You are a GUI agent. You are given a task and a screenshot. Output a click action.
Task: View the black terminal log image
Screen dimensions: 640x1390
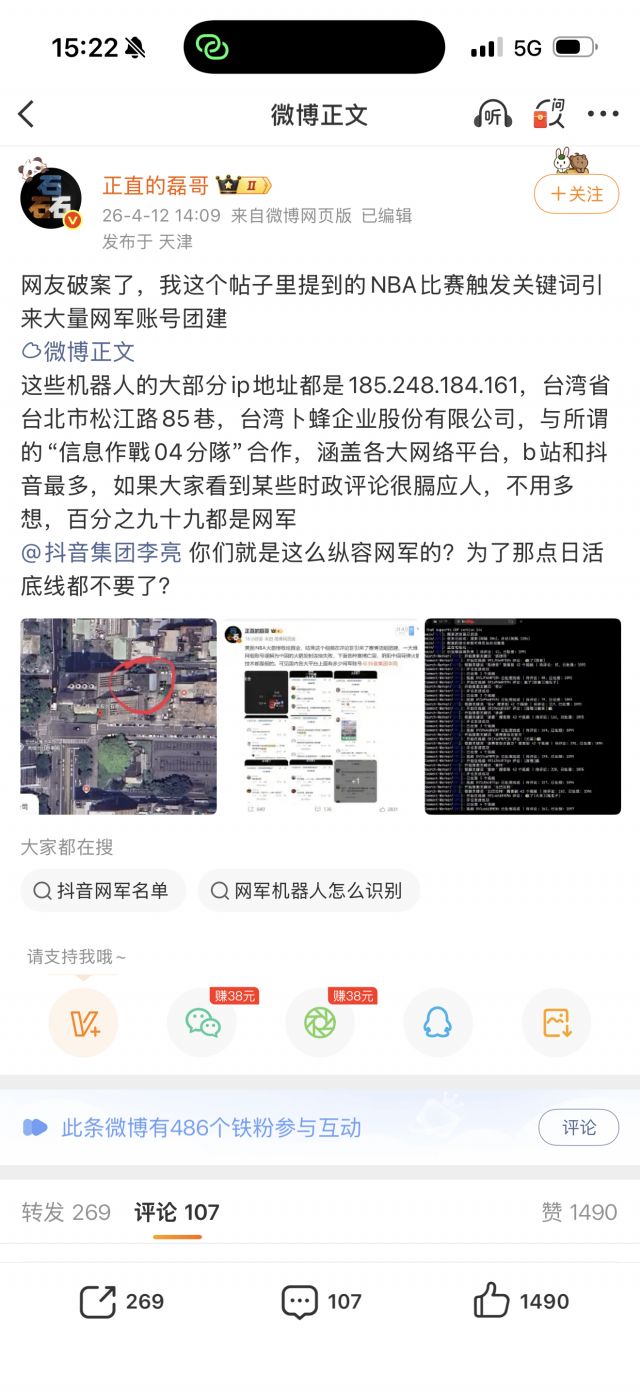[522, 716]
